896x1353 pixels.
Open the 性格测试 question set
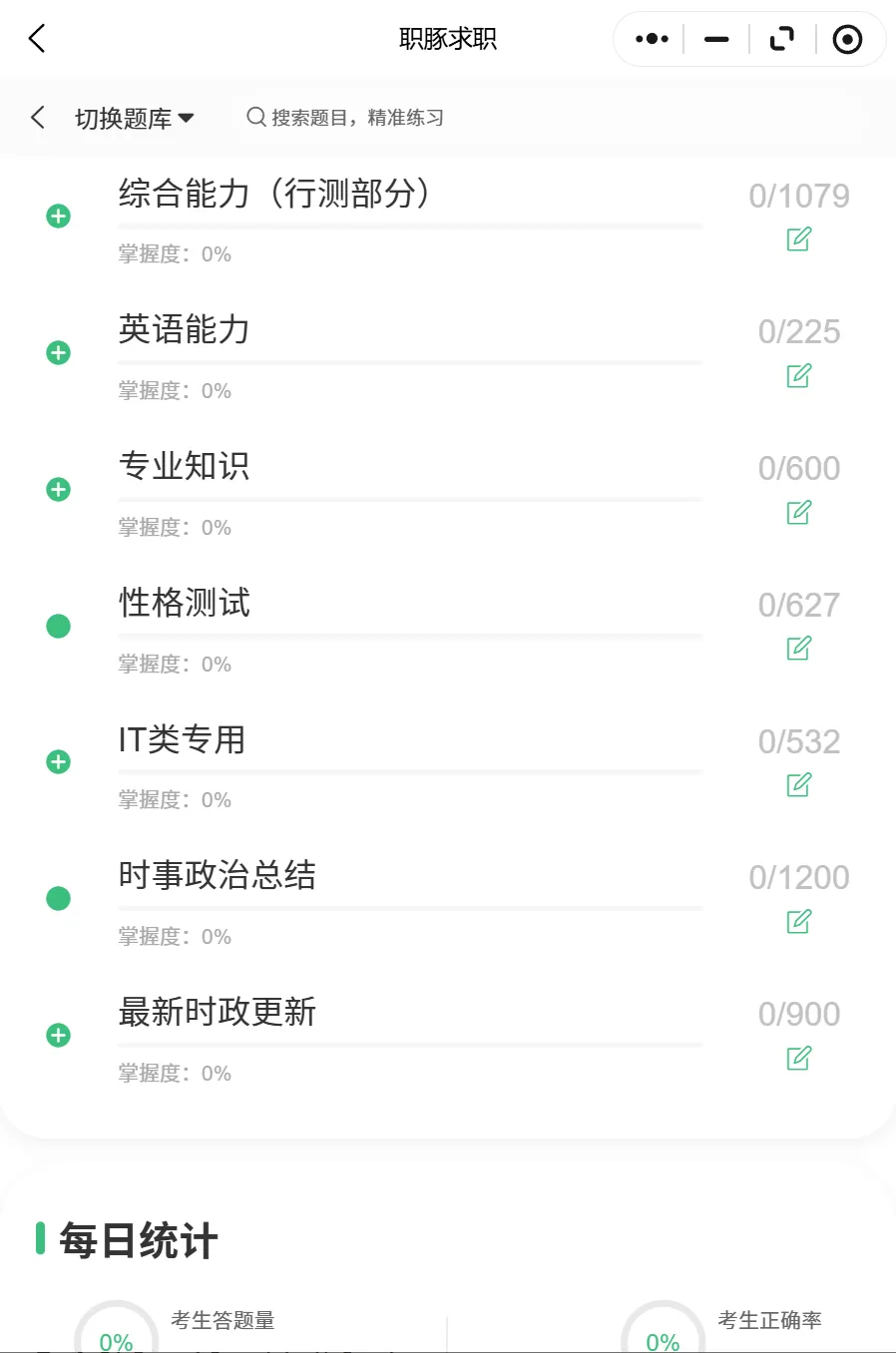coord(185,603)
